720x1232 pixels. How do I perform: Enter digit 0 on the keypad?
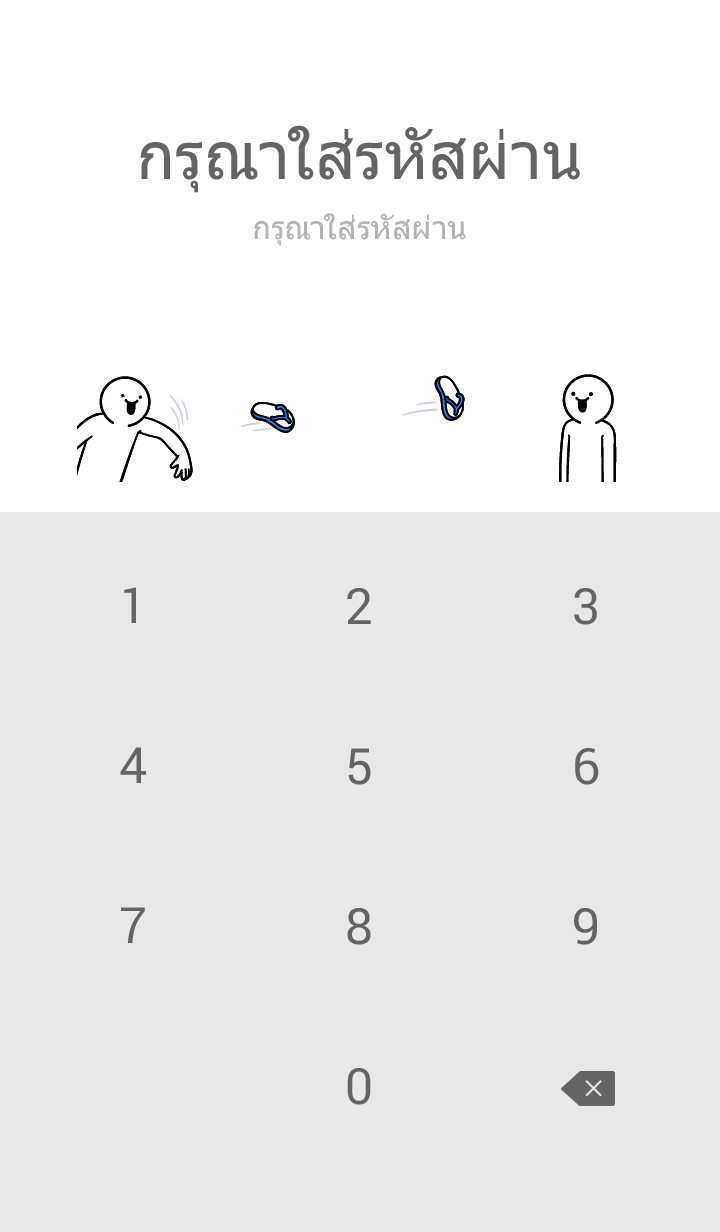[x=359, y=1087]
